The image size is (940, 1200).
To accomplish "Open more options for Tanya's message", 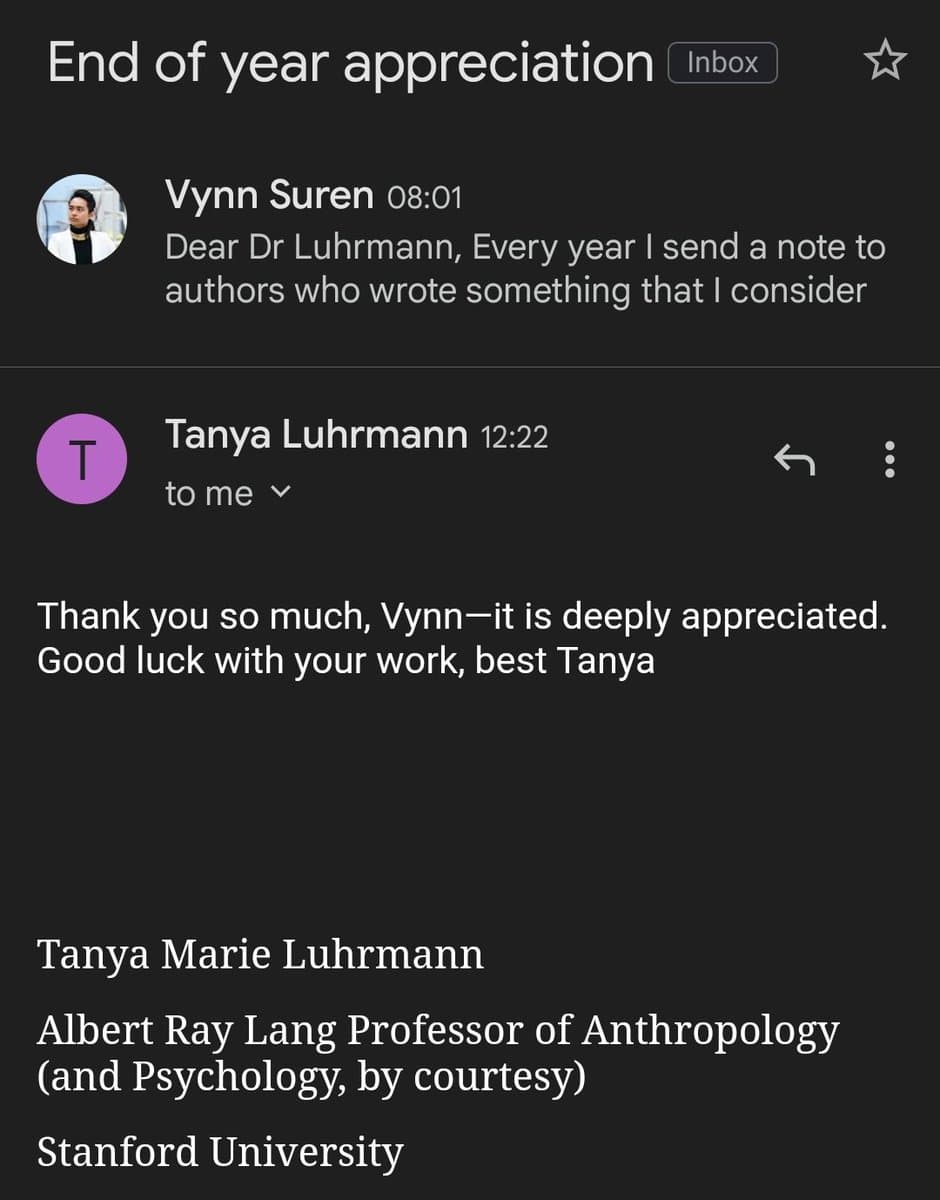I will point(890,459).
